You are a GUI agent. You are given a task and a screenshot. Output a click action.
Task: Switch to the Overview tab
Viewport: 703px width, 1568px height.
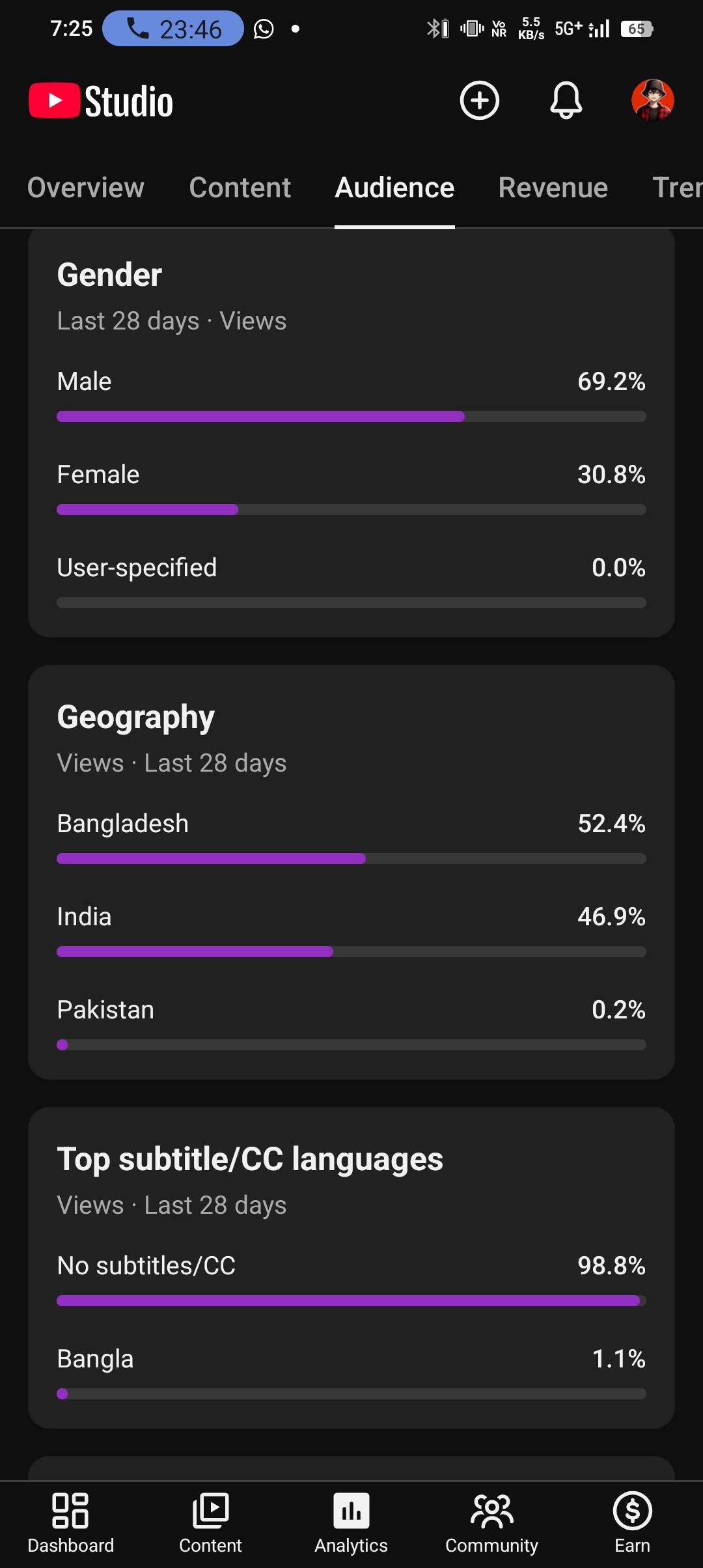85,188
